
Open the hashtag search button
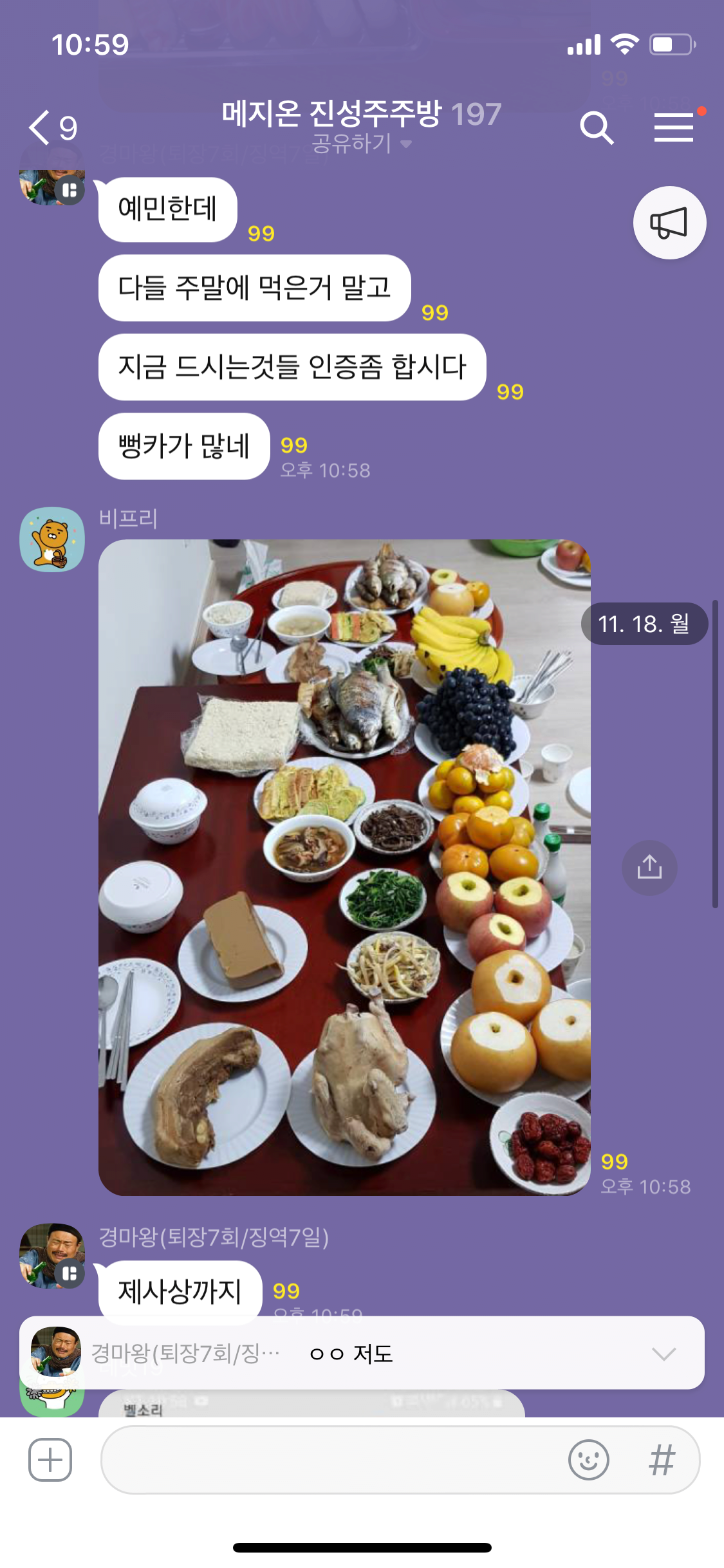[662, 1460]
